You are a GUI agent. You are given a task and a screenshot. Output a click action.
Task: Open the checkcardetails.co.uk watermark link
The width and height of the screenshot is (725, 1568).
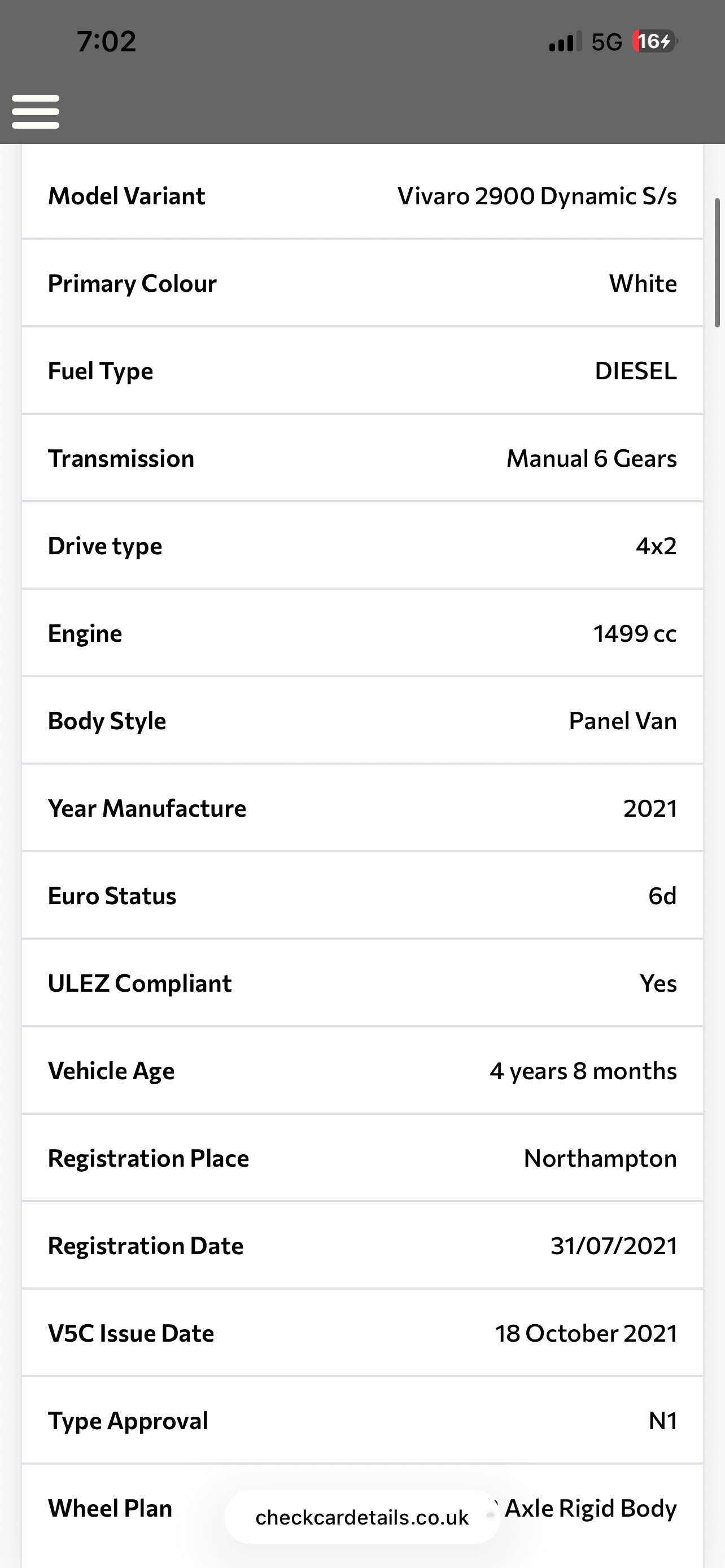pyautogui.click(x=361, y=1516)
